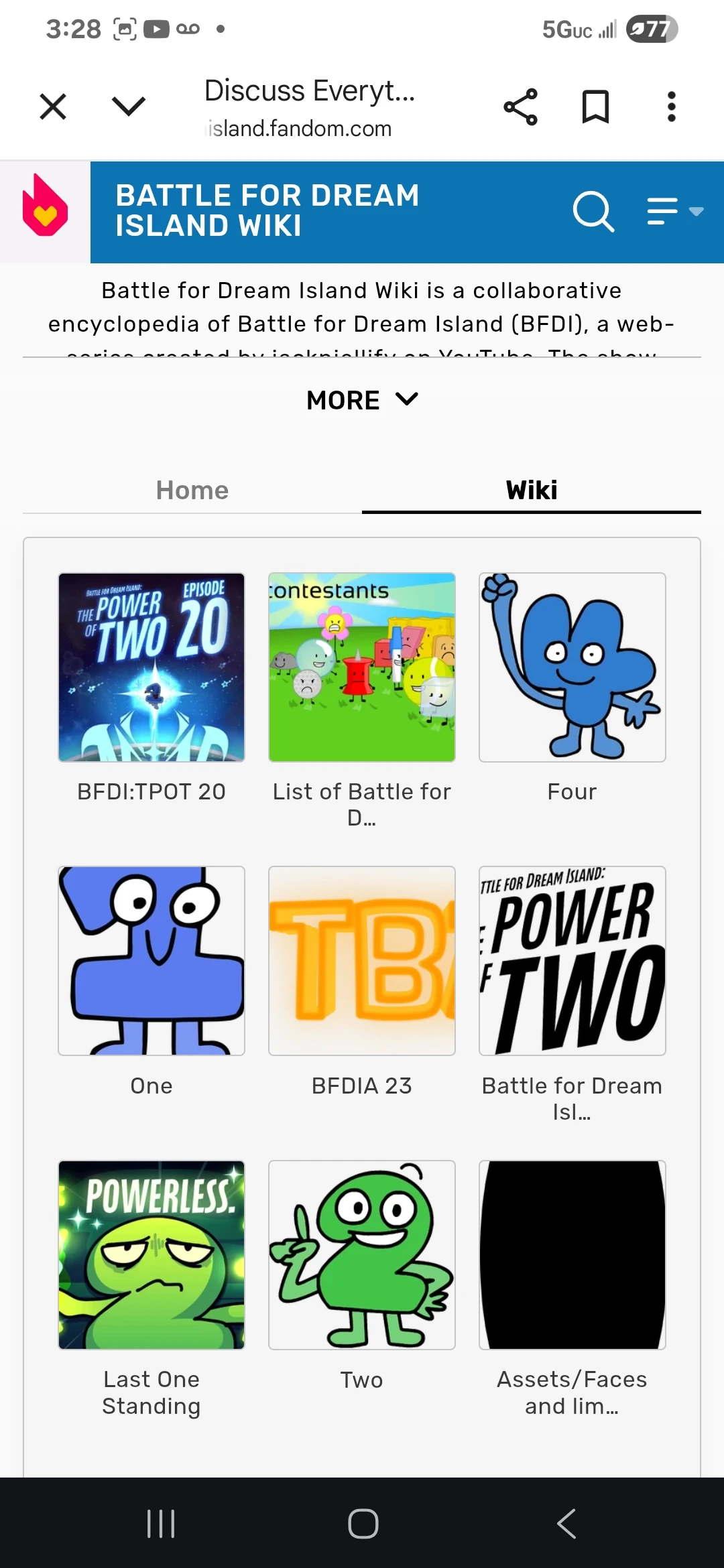Image resolution: width=724 pixels, height=1568 pixels.
Task: Open the share options
Action: click(522, 106)
